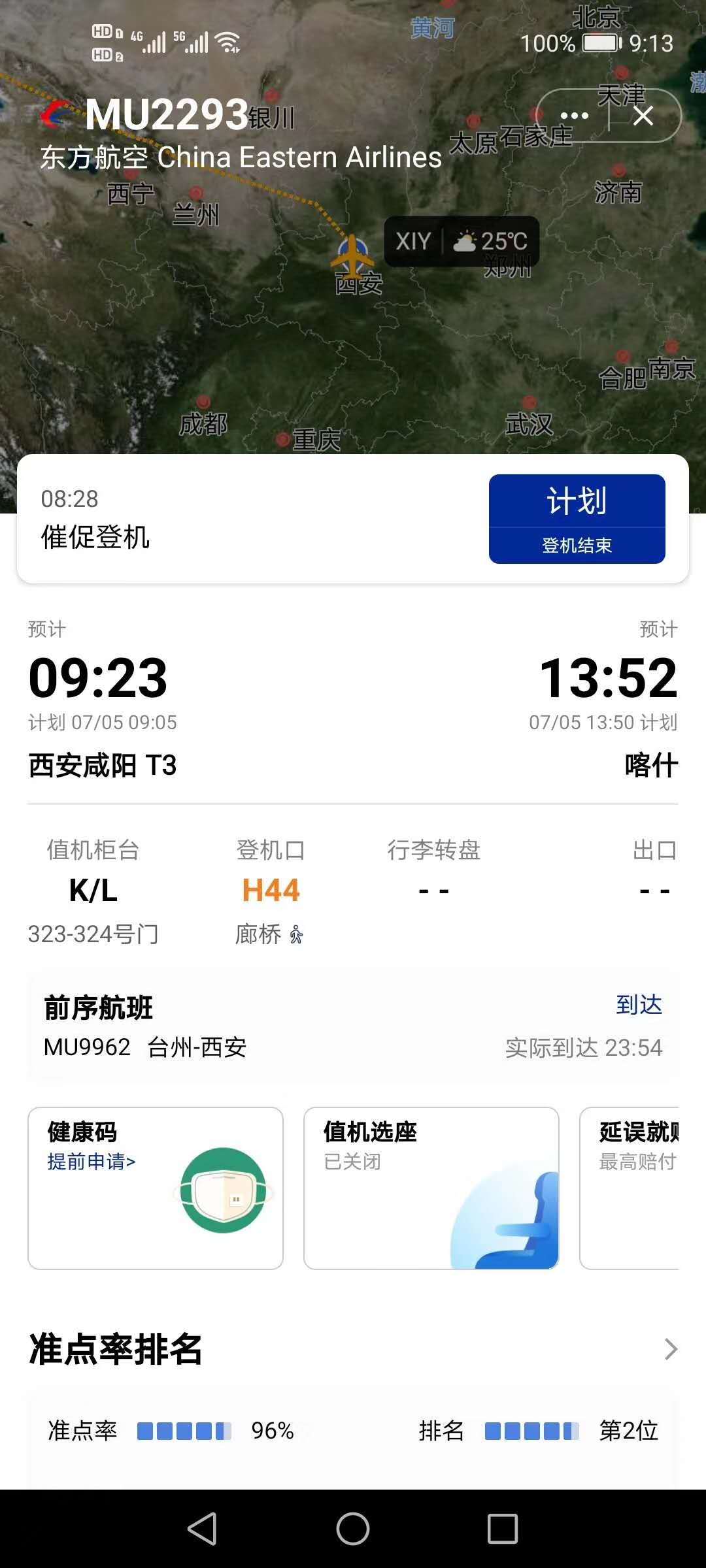Open the three-dot more options menu
The image size is (706, 1568).
pyautogui.click(x=575, y=116)
